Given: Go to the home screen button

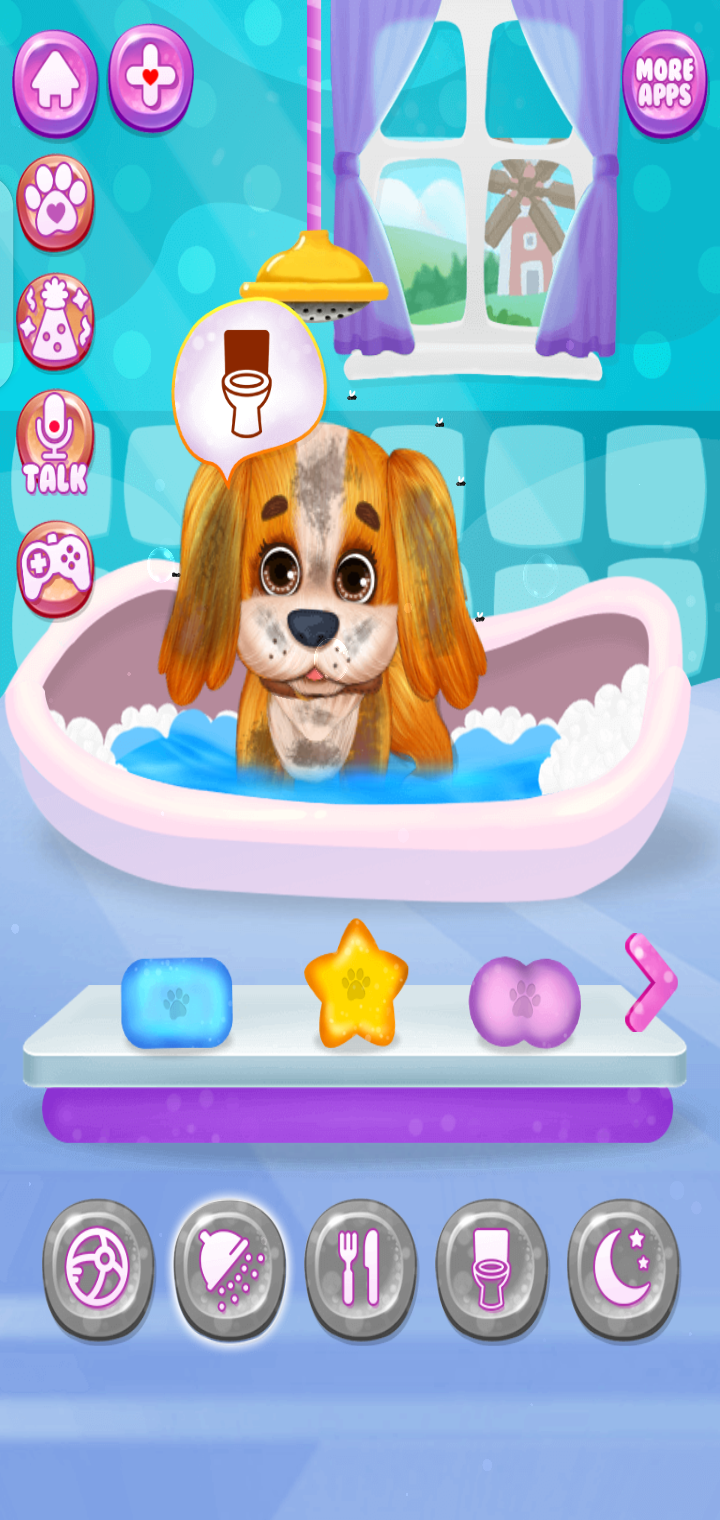Looking at the screenshot, I should 55,82.
